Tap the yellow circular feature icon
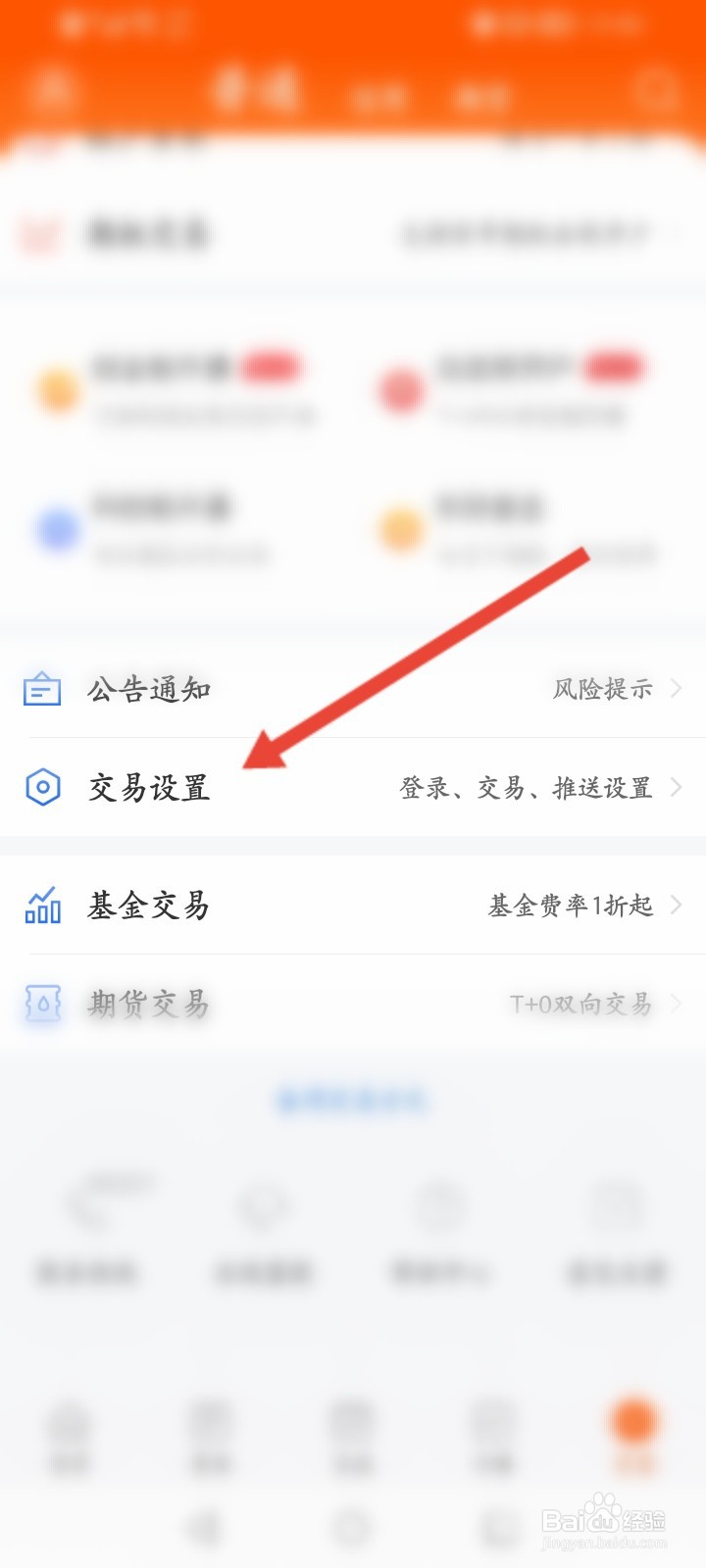 click(57, 390)
